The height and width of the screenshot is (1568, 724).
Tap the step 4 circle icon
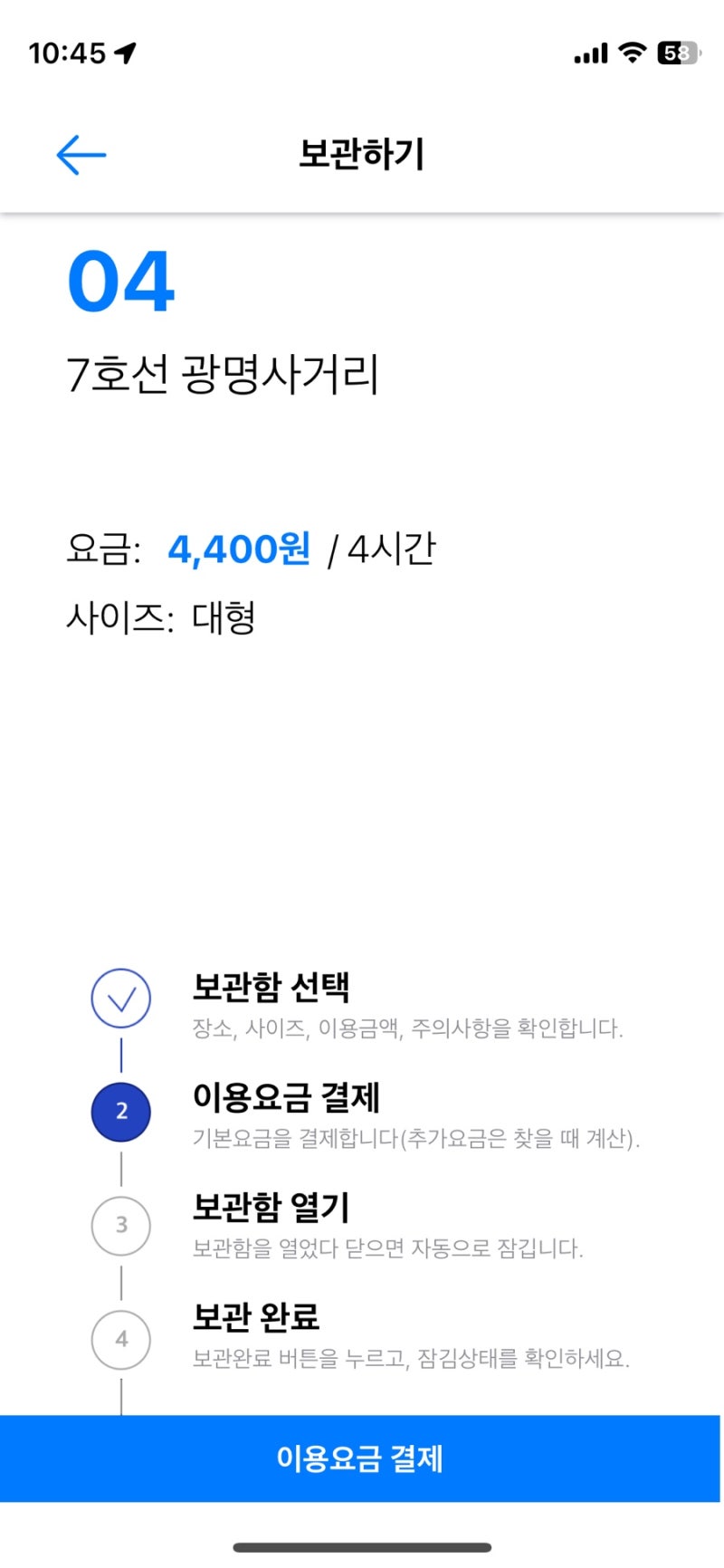tap(121, 1338)
